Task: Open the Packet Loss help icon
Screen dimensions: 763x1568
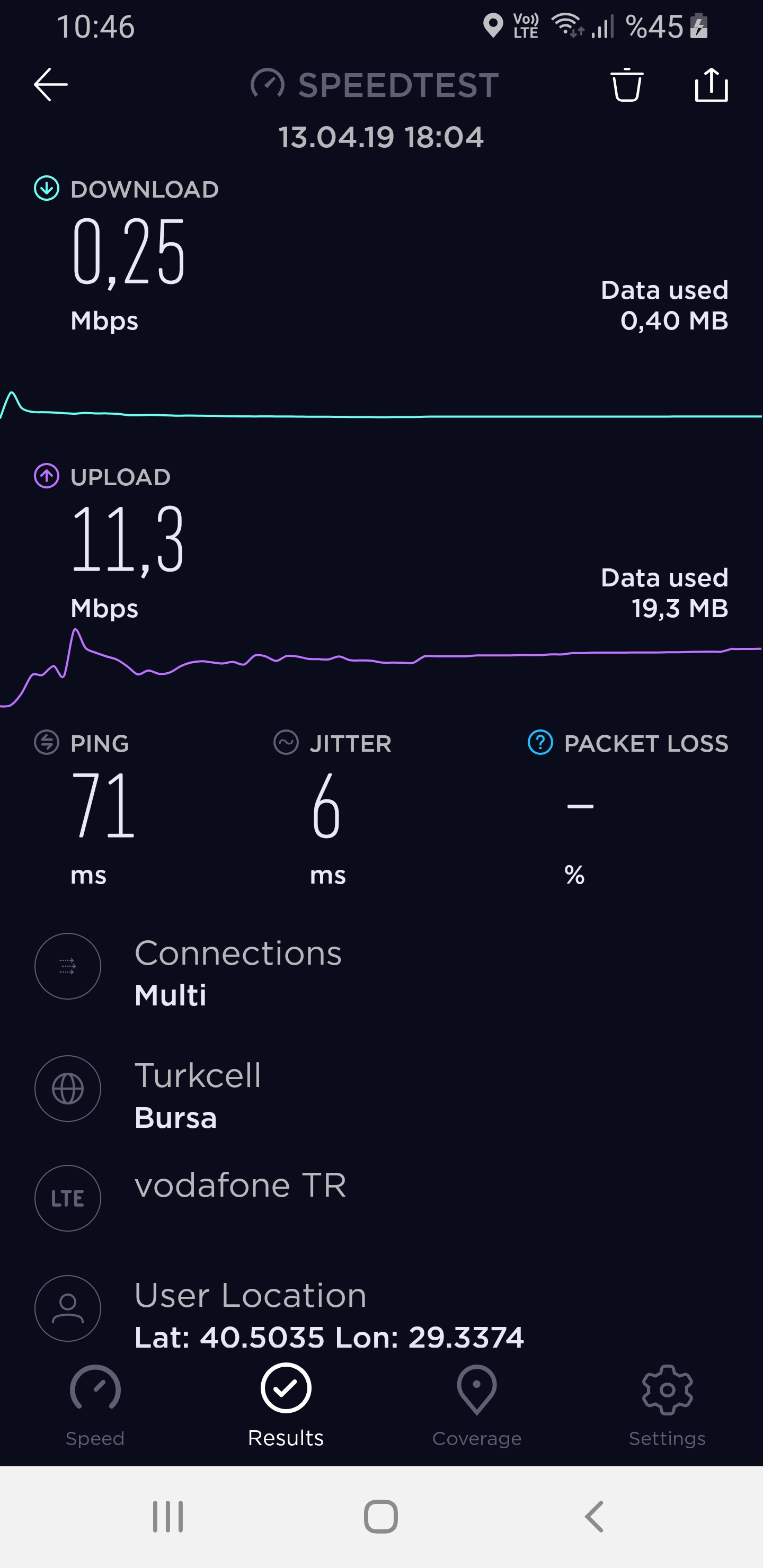Action: pos(540,742)
